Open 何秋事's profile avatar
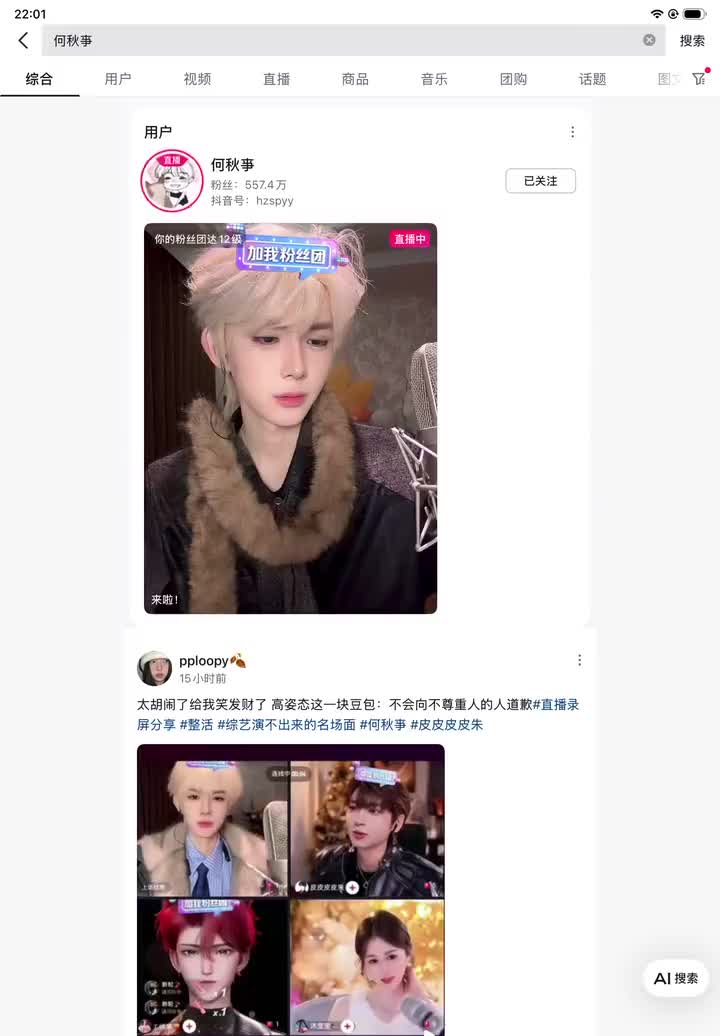Screen dimensions: 720x1036 [x=172, y=181]
